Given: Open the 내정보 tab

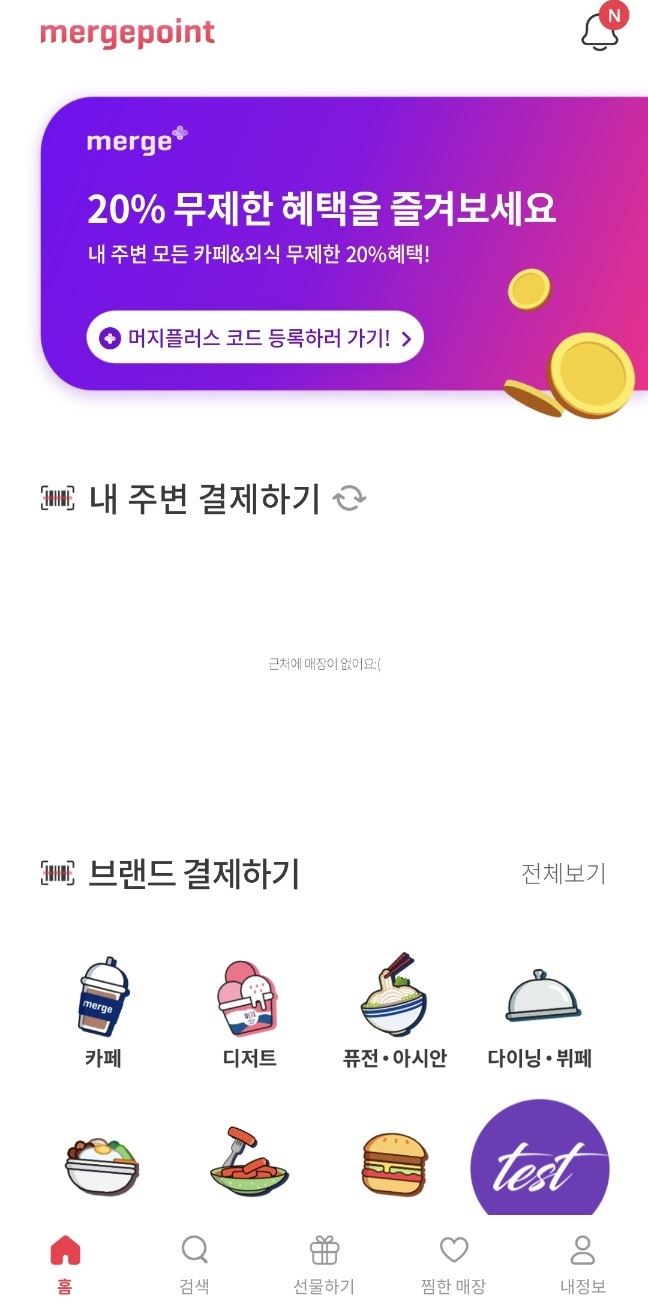Looking at the screenshot, I should tap(583, 1263).
